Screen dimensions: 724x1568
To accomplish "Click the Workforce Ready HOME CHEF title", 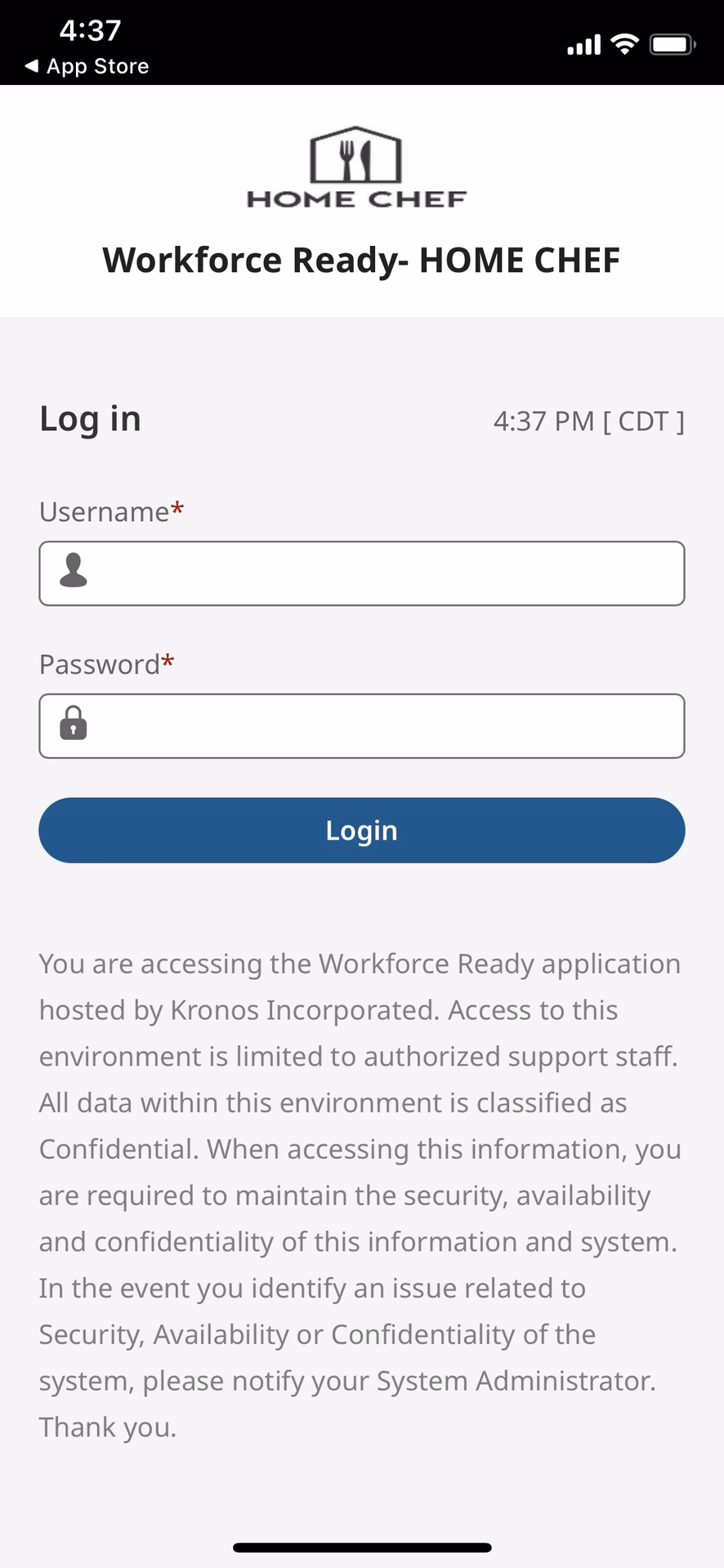I will tap(360, 260).
